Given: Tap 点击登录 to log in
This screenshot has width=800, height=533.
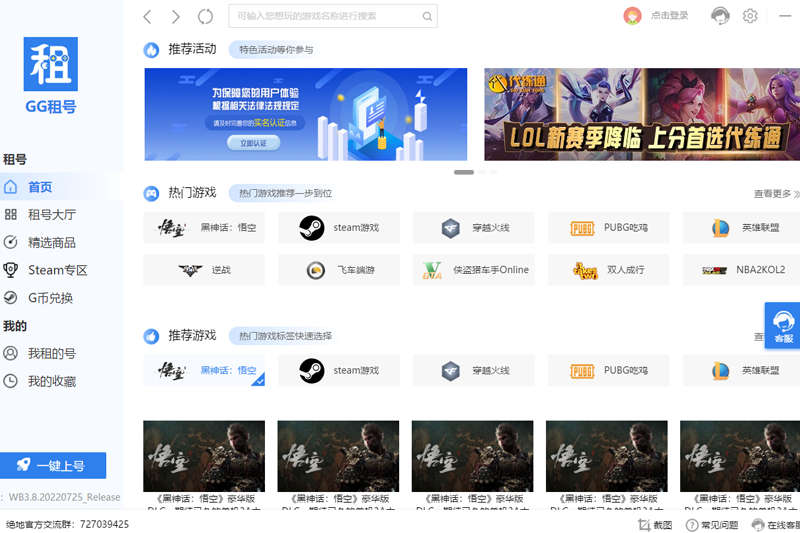Looking at the screenshot, I should [x=669, y=16].
